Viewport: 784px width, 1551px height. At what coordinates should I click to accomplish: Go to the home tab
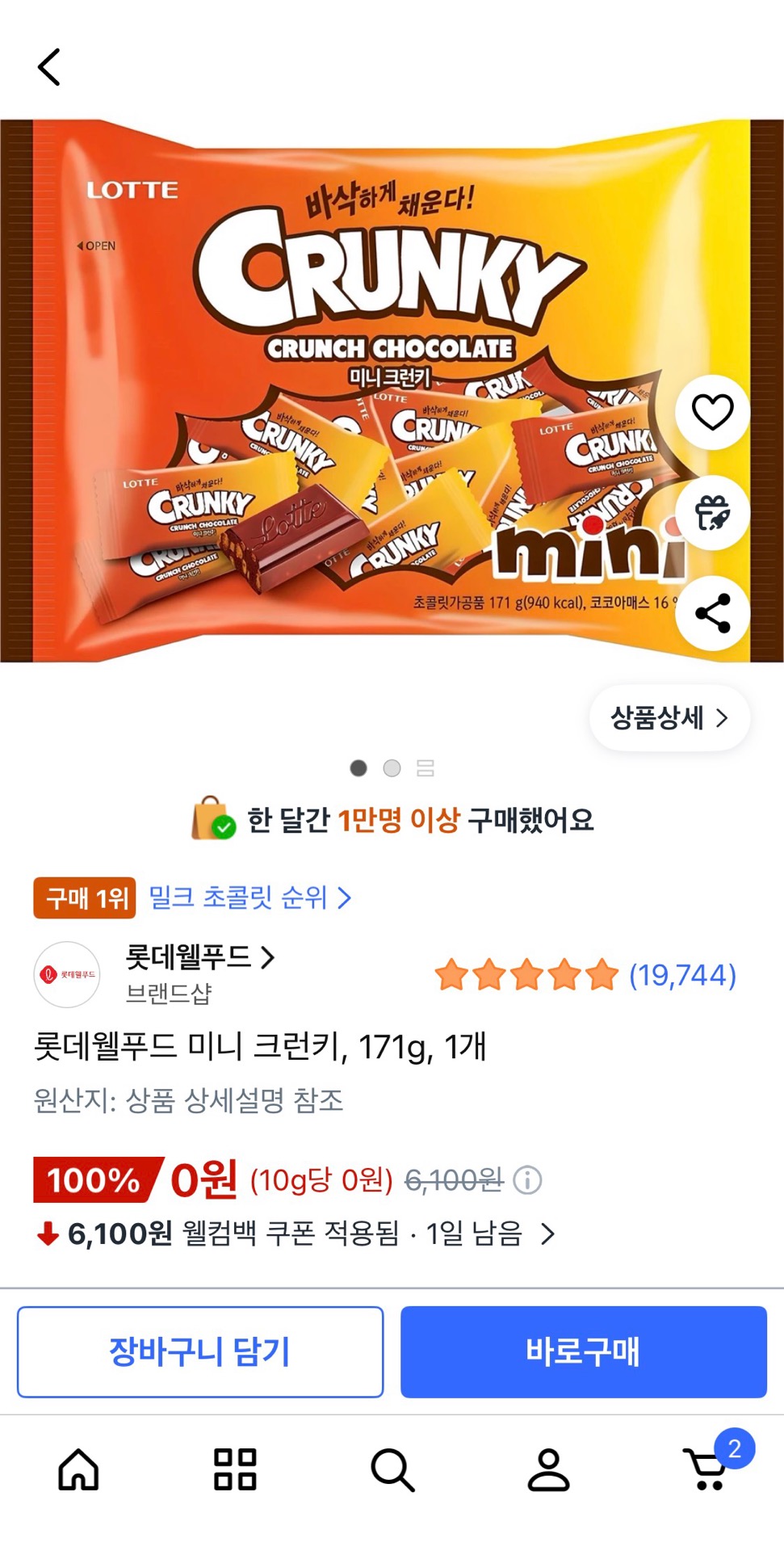pos(78,1469)
